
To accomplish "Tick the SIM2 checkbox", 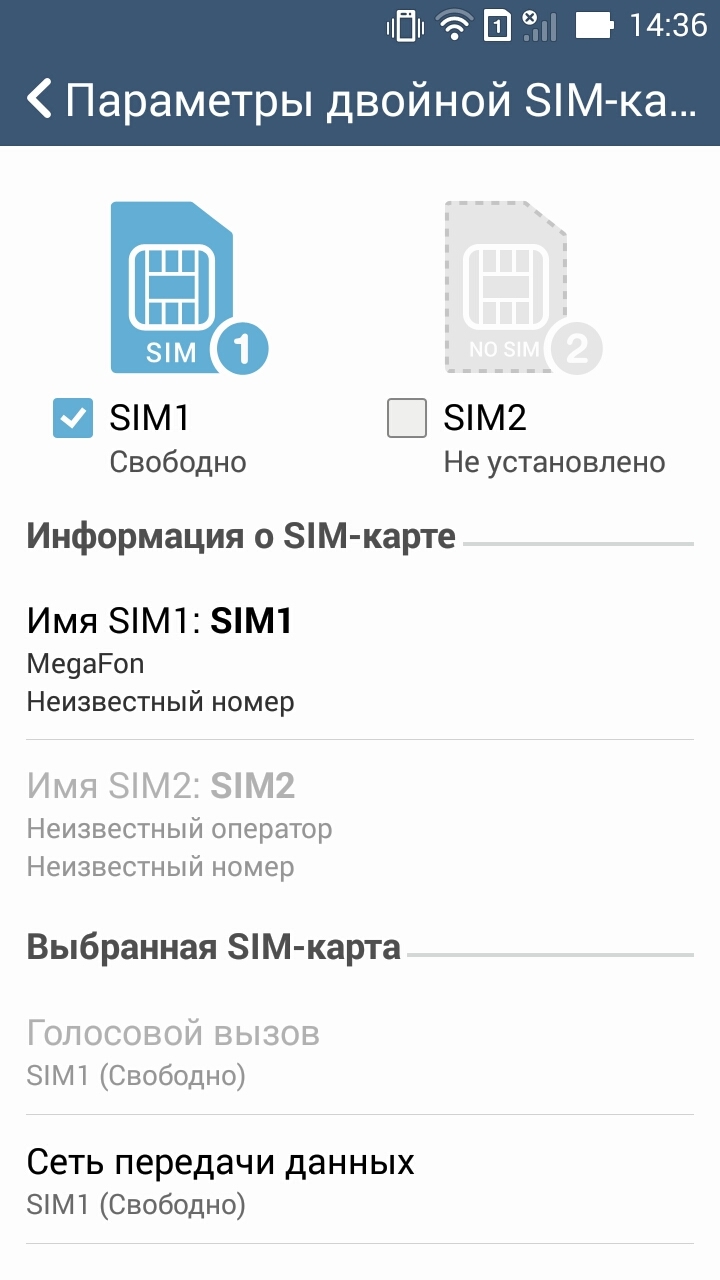I will pyautogui.click(x=406, y=418).
